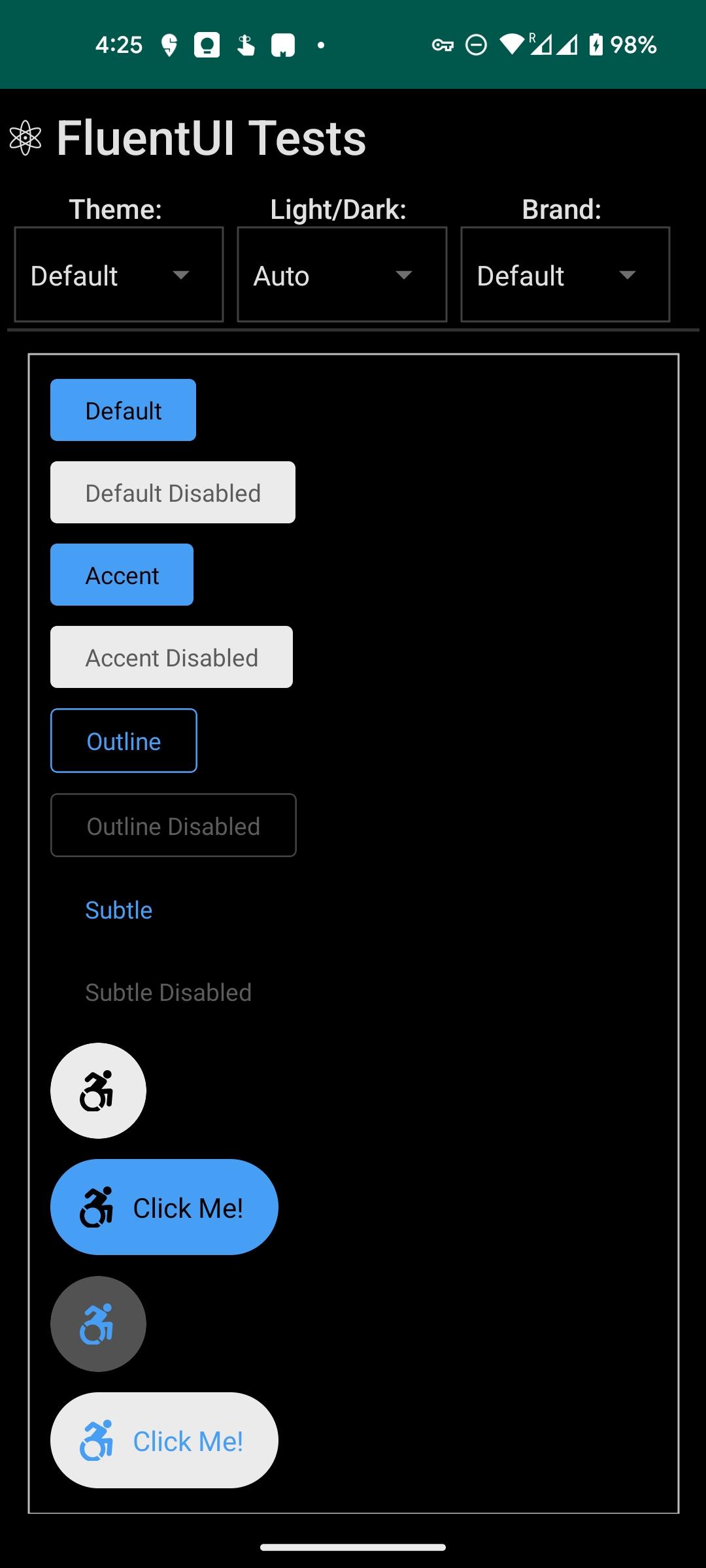Screen dimensions: 706x1568
Task: Select the Outline button
Action: tap(123, 740)
